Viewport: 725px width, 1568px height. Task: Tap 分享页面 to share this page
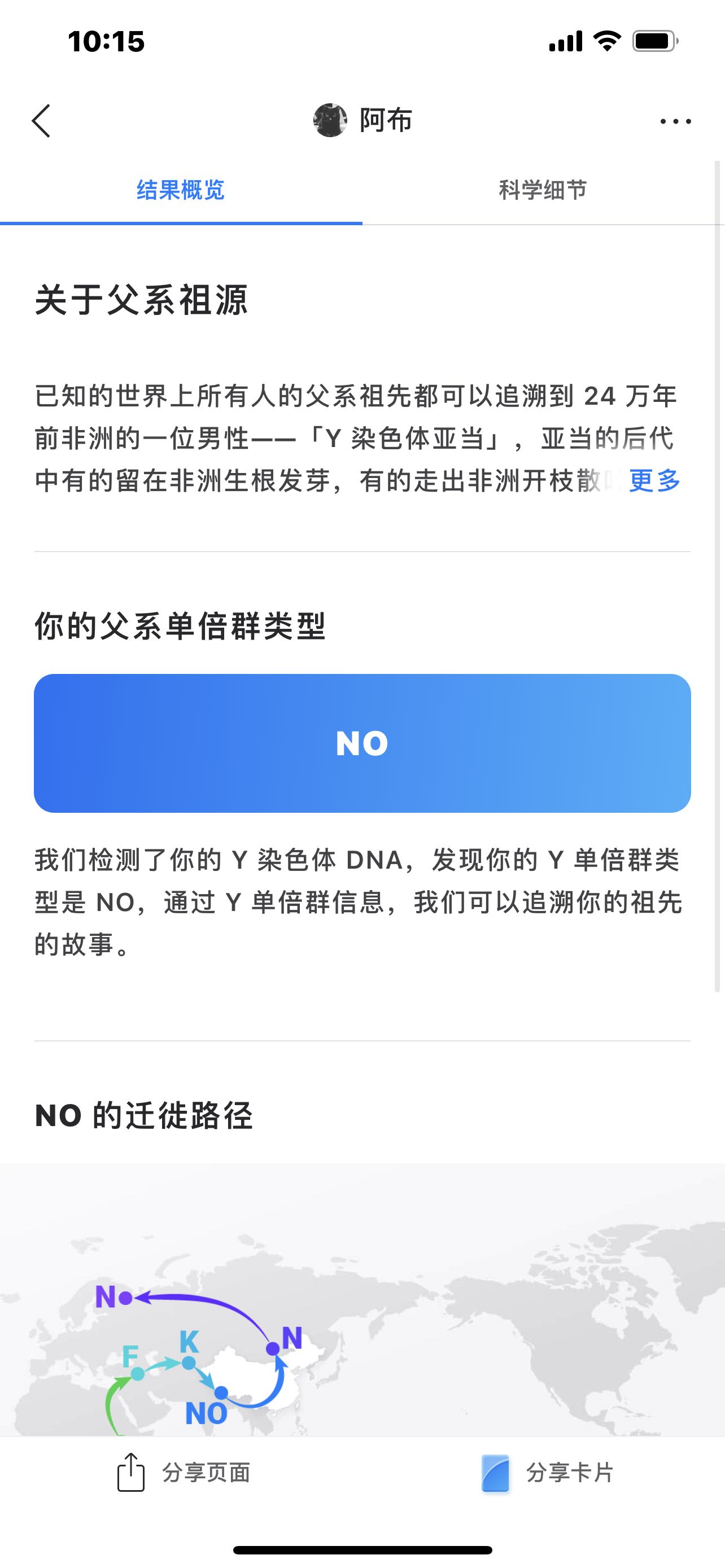[x=184, y=1473]
